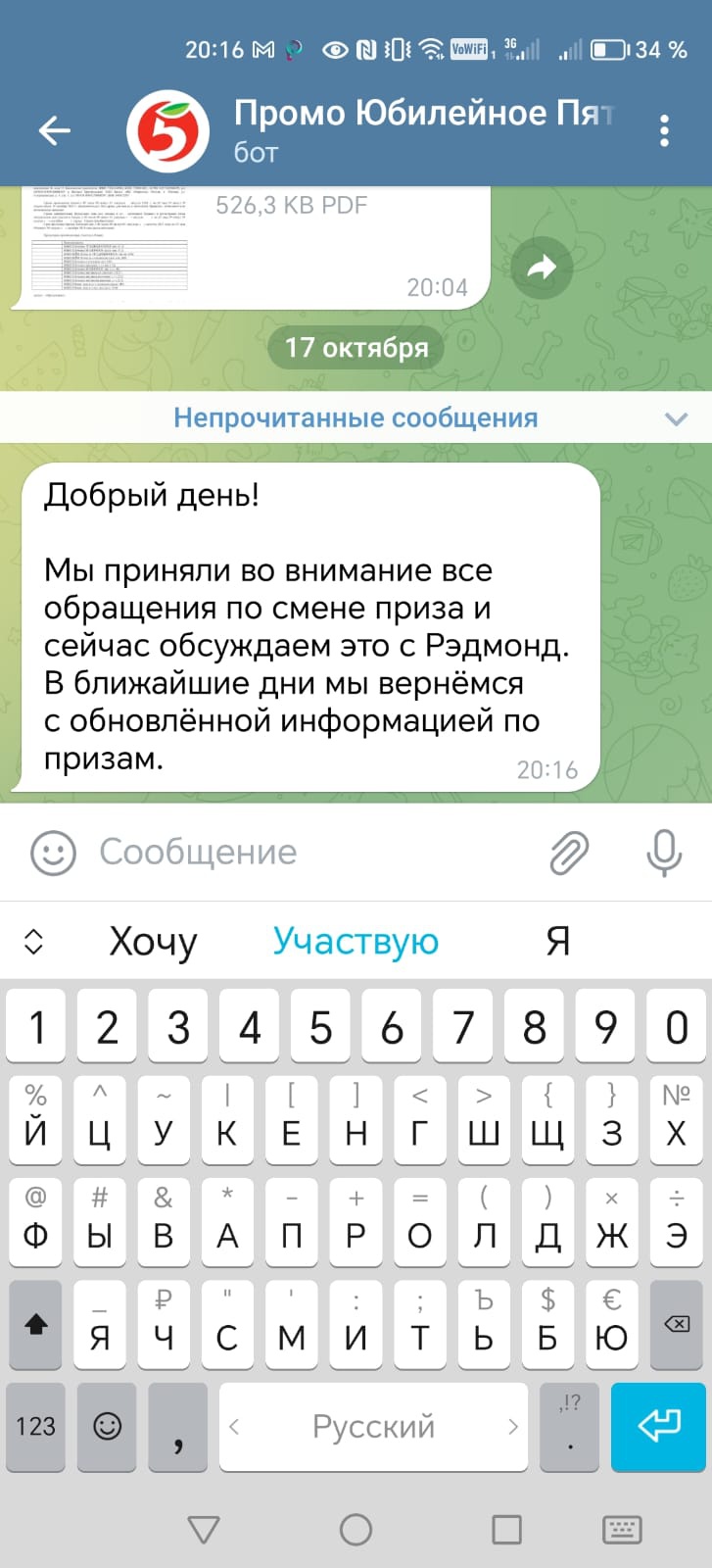The width and height of the screenshot is (712, 1568).
Task: Attach a file with paperclip icon
Action: 569,853
